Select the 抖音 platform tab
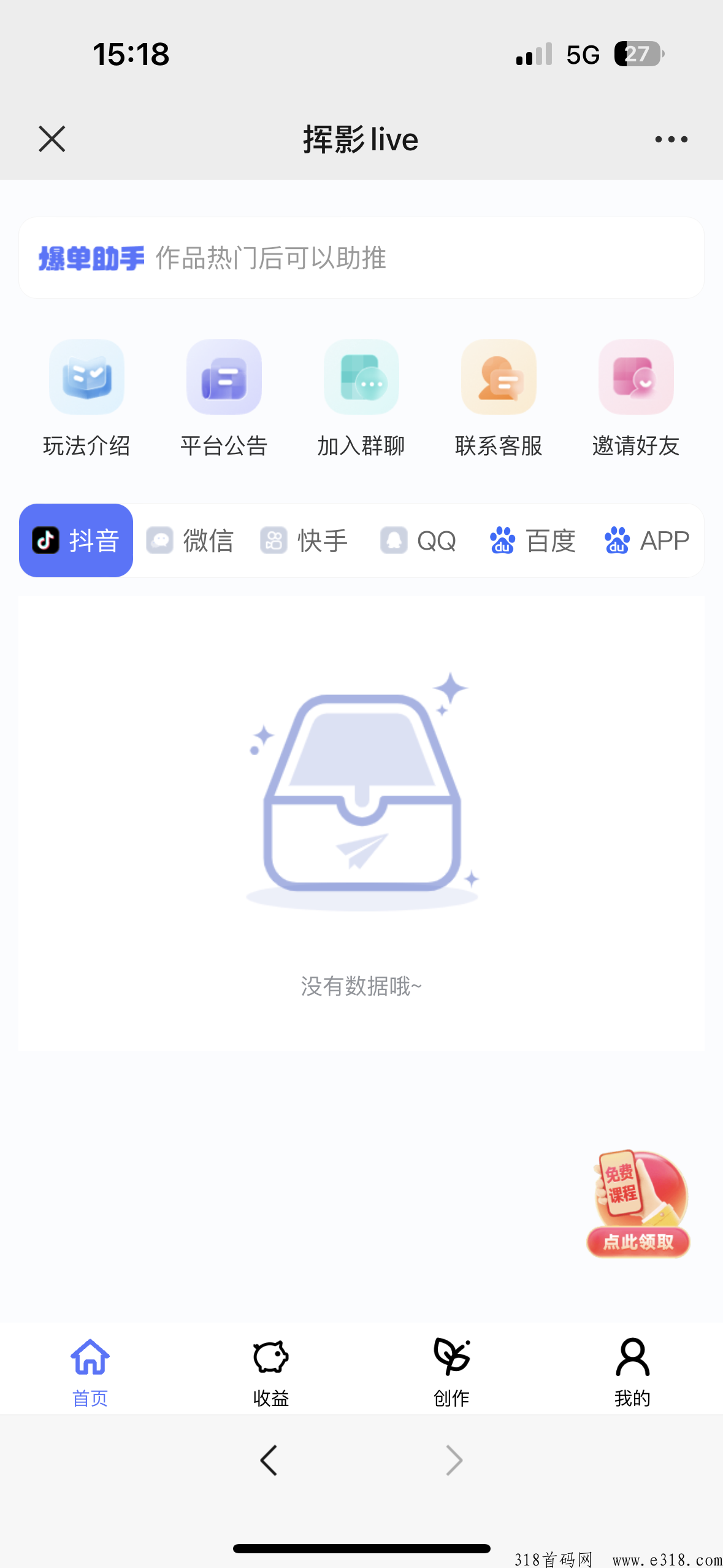Viewport: 723px width, 1568px height. (76, 540)
